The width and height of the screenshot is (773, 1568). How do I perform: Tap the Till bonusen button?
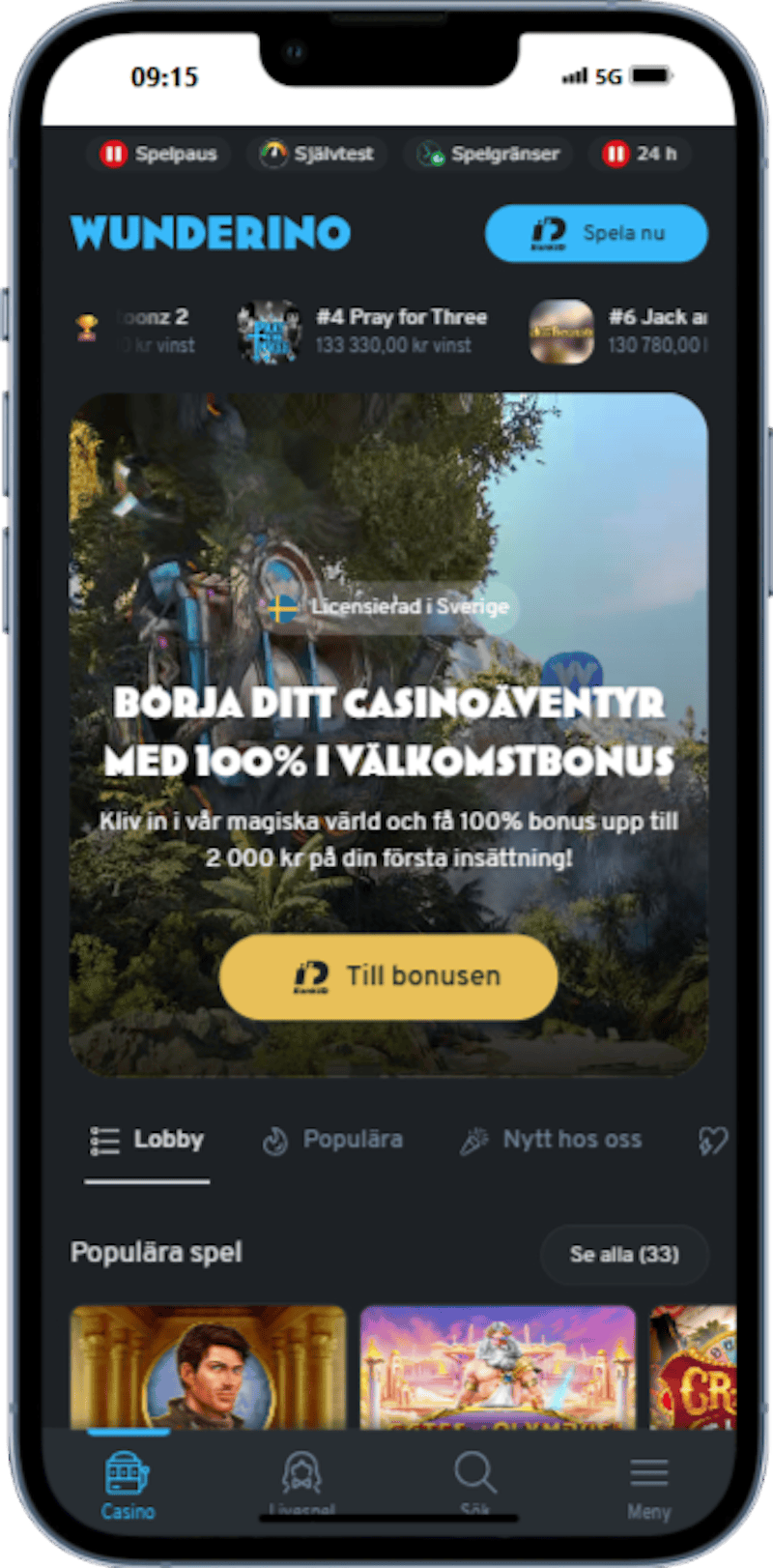pos(388,976)
